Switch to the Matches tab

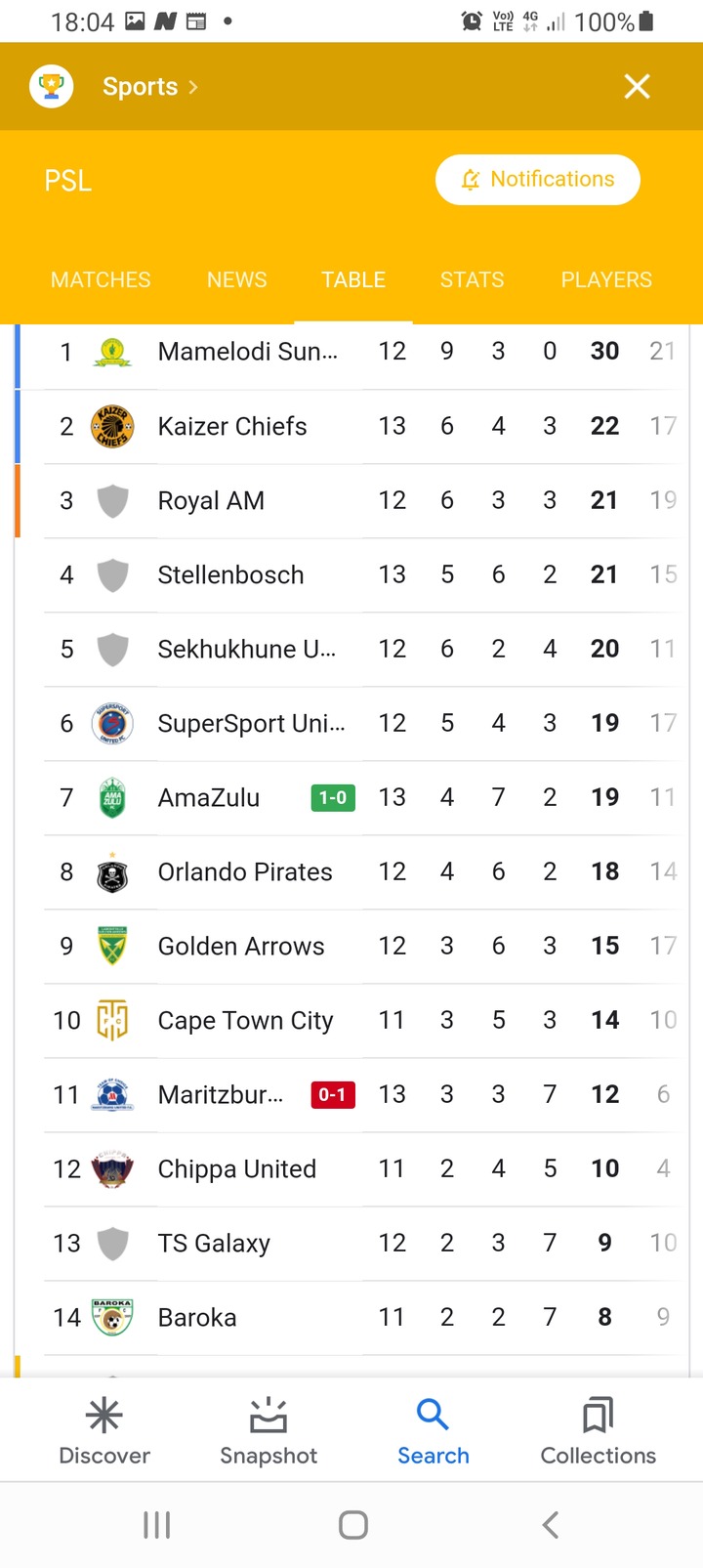tap(101, 280)
